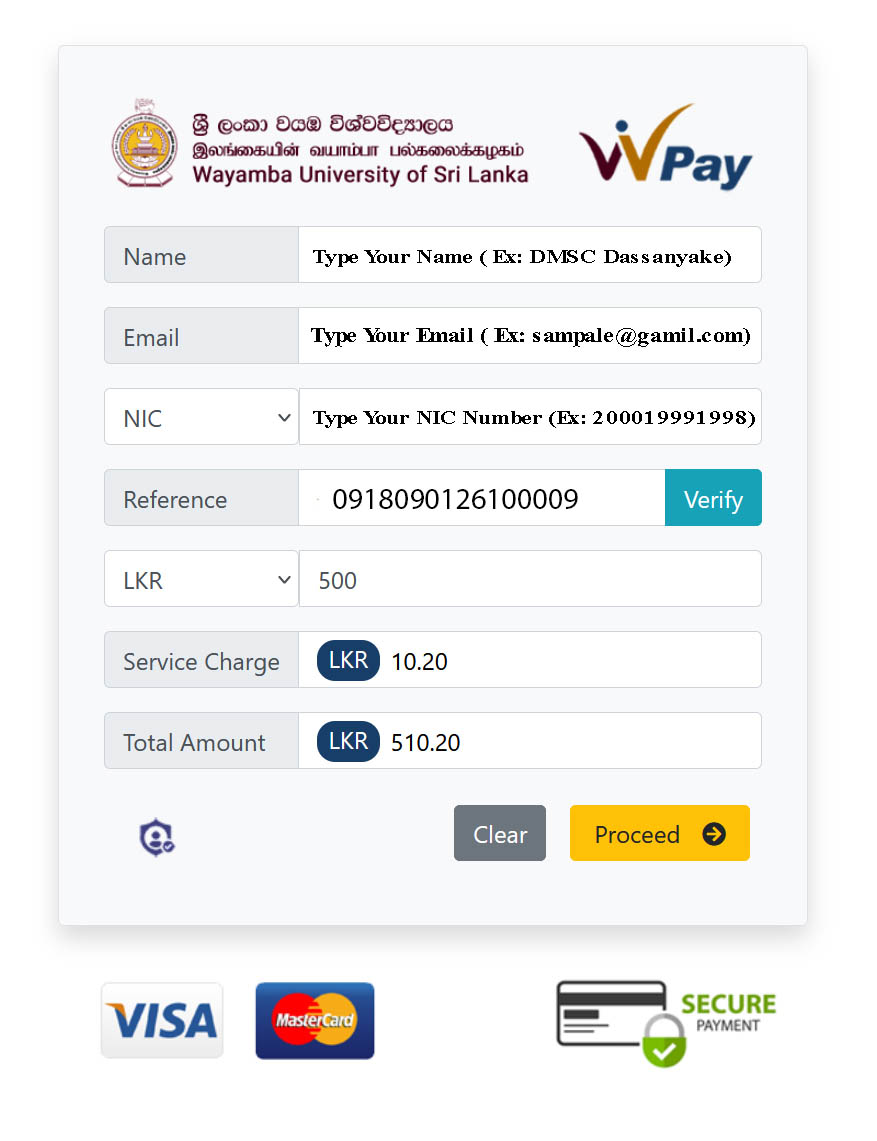The image size is (877, 1141).
Task: Tap the NIC number input field
Action: 529,417
